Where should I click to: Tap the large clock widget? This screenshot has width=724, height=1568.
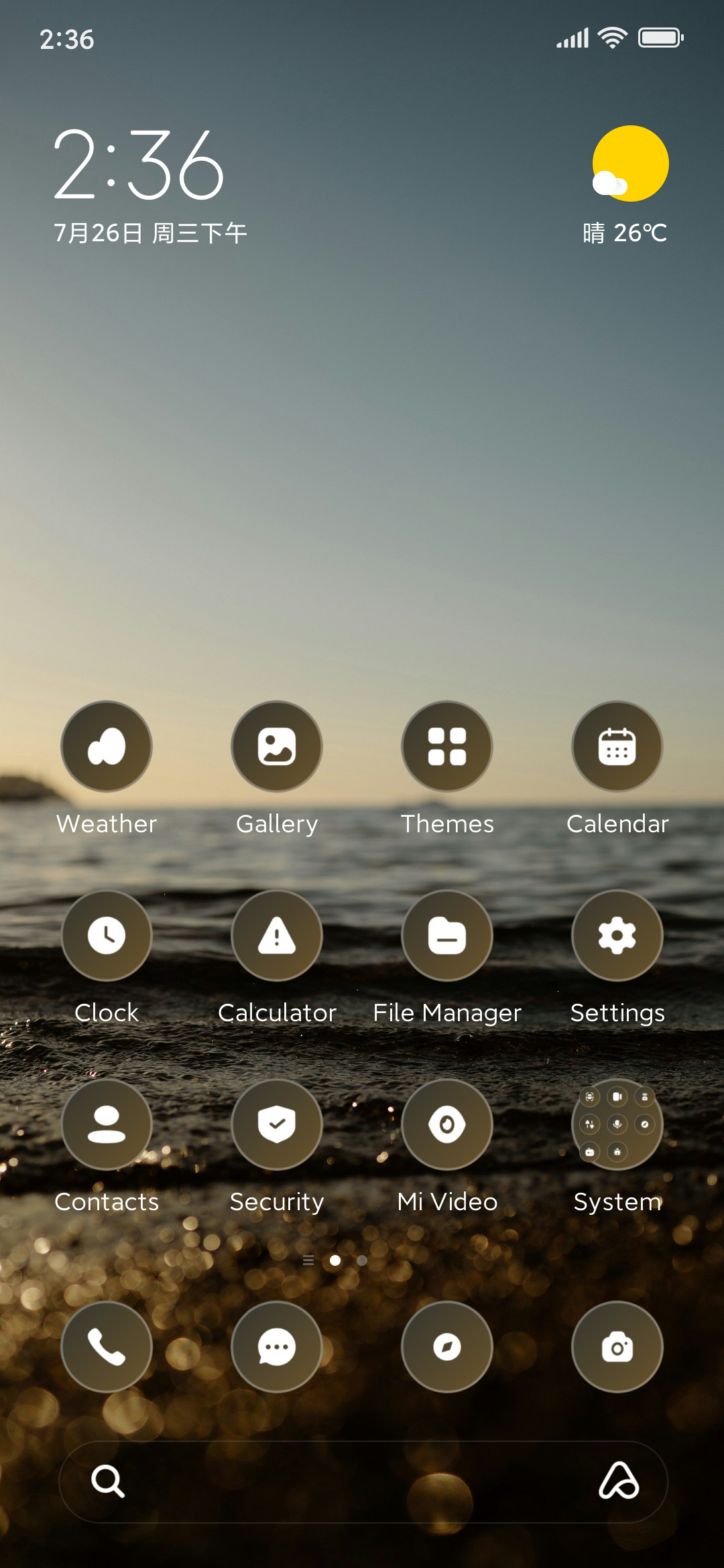(x=139, y=165)
